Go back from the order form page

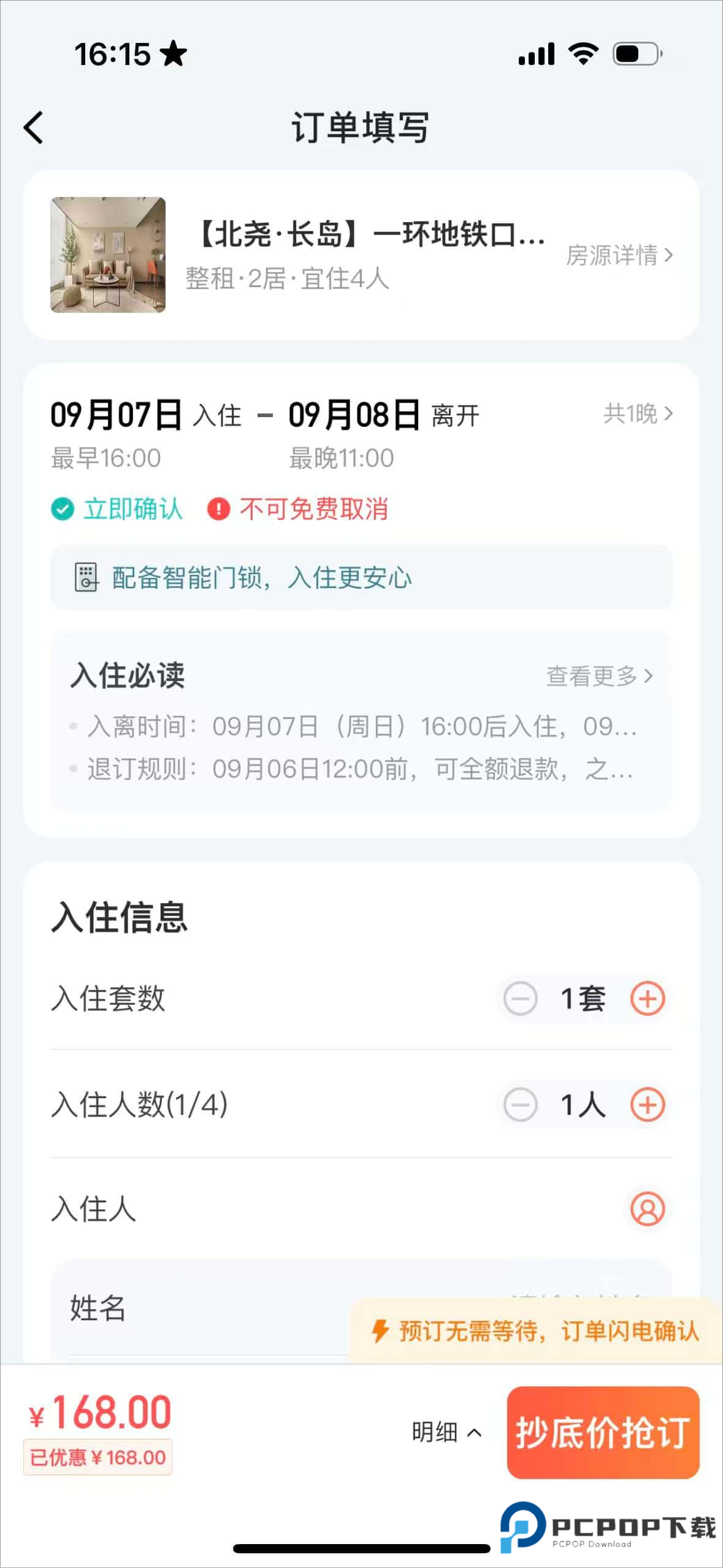coord(34,128)
